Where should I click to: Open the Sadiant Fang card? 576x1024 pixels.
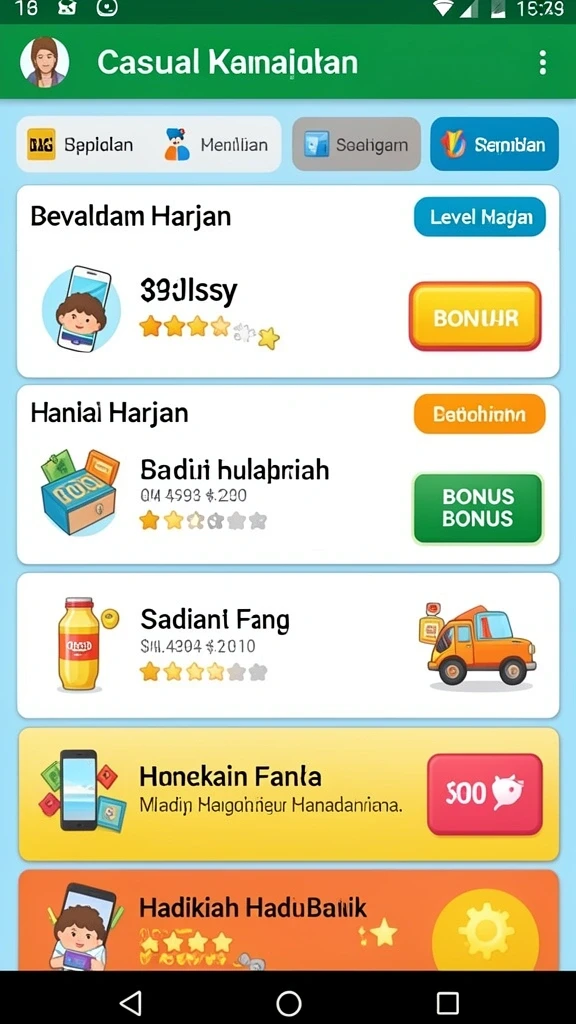[x=288, y=645]
